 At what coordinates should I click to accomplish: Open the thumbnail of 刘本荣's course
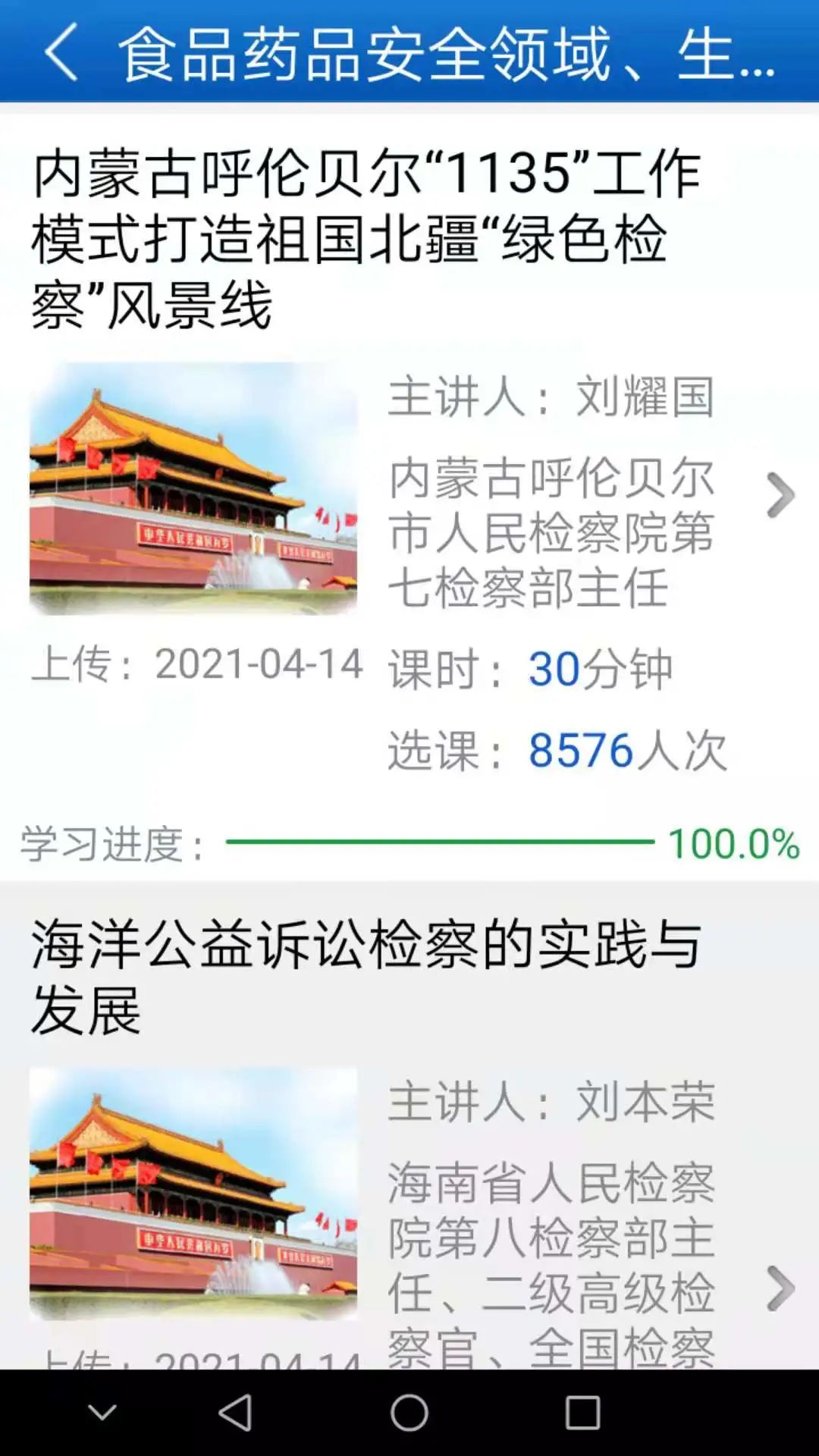(193, 1194)
